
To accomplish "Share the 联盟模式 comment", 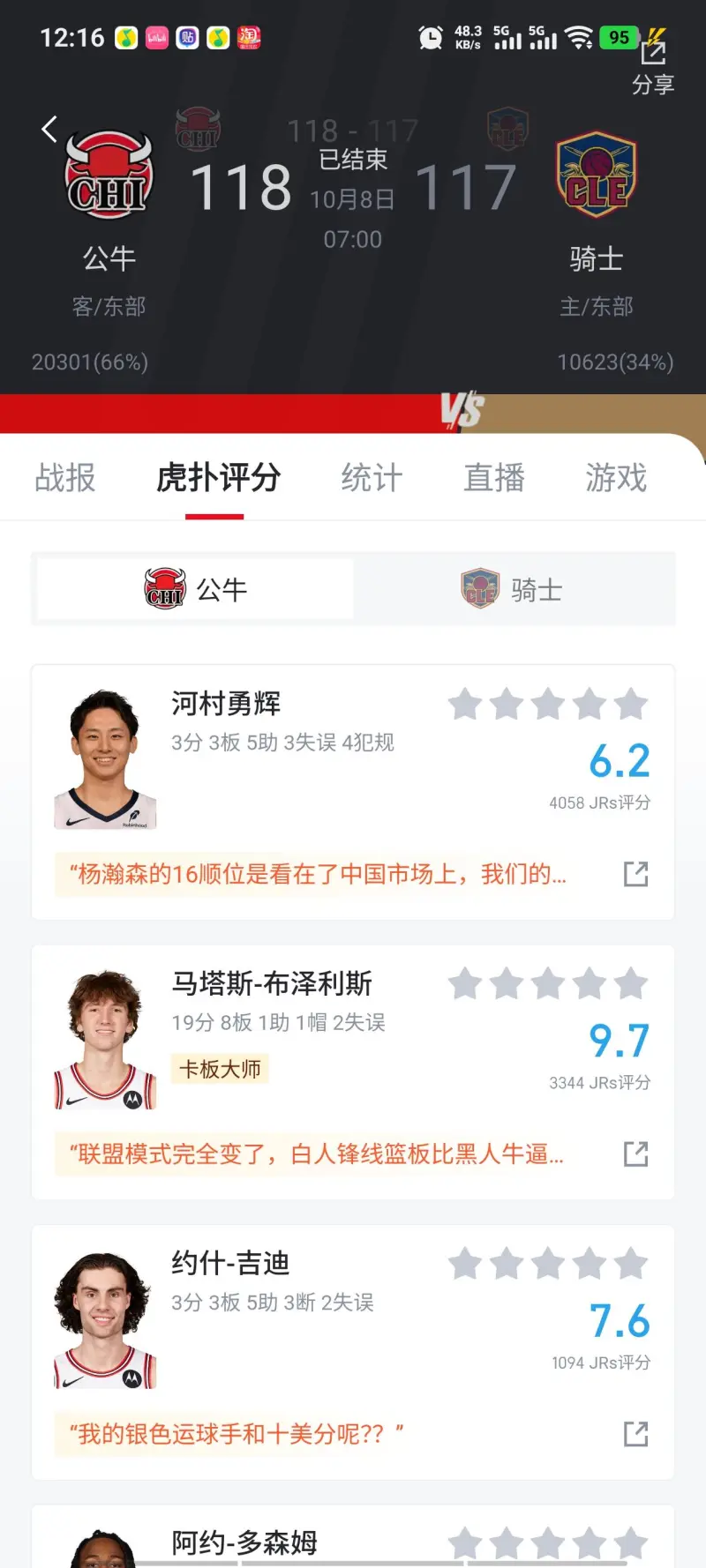I will (635, 1154).
